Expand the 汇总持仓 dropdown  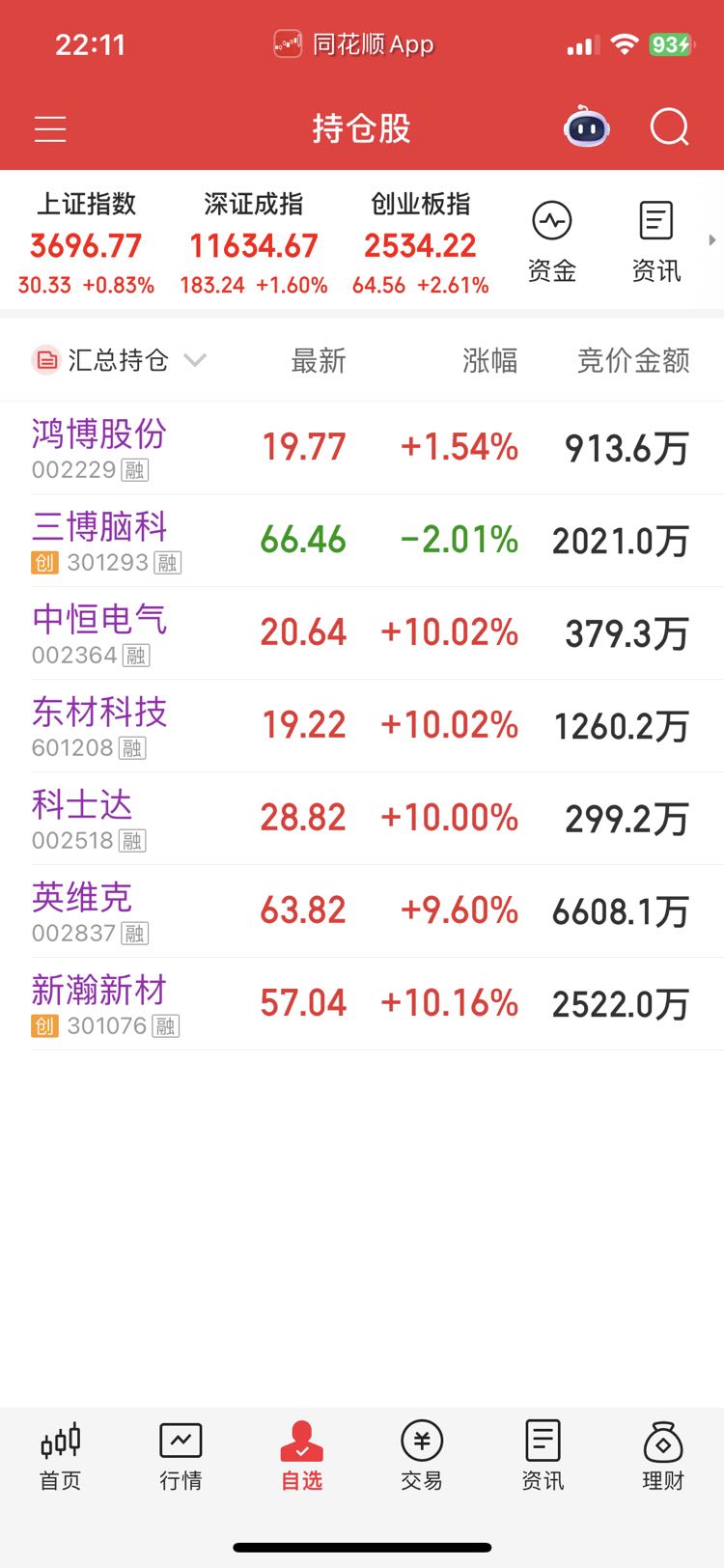pyautogui.click(x=120, y=360)
